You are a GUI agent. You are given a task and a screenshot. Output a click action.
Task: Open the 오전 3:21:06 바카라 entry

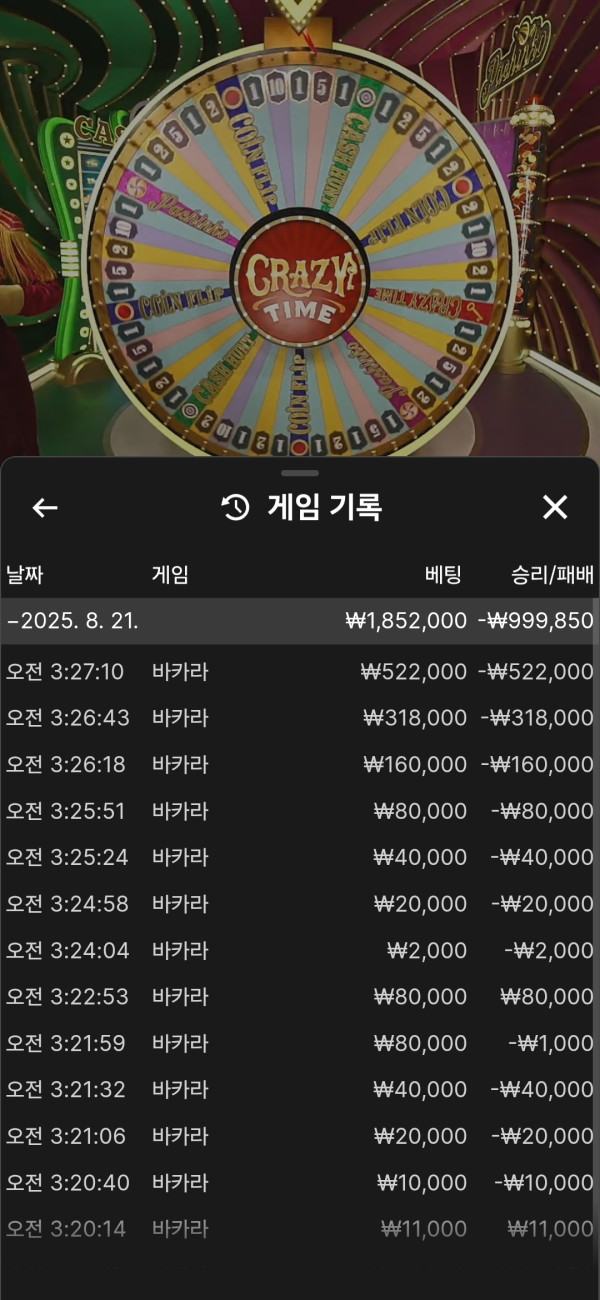[300, 1136]
